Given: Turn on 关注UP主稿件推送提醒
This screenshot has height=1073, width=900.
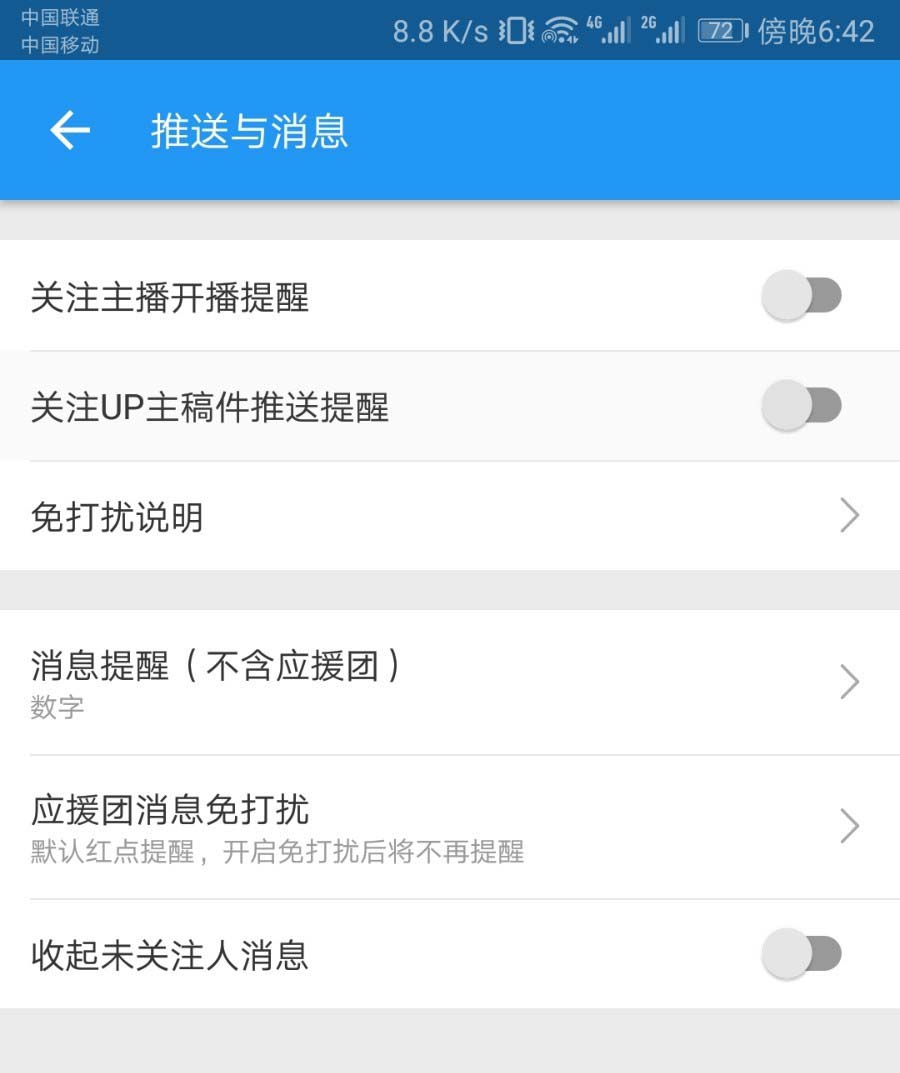Looking at the screenshot, I should click(801, 406).
